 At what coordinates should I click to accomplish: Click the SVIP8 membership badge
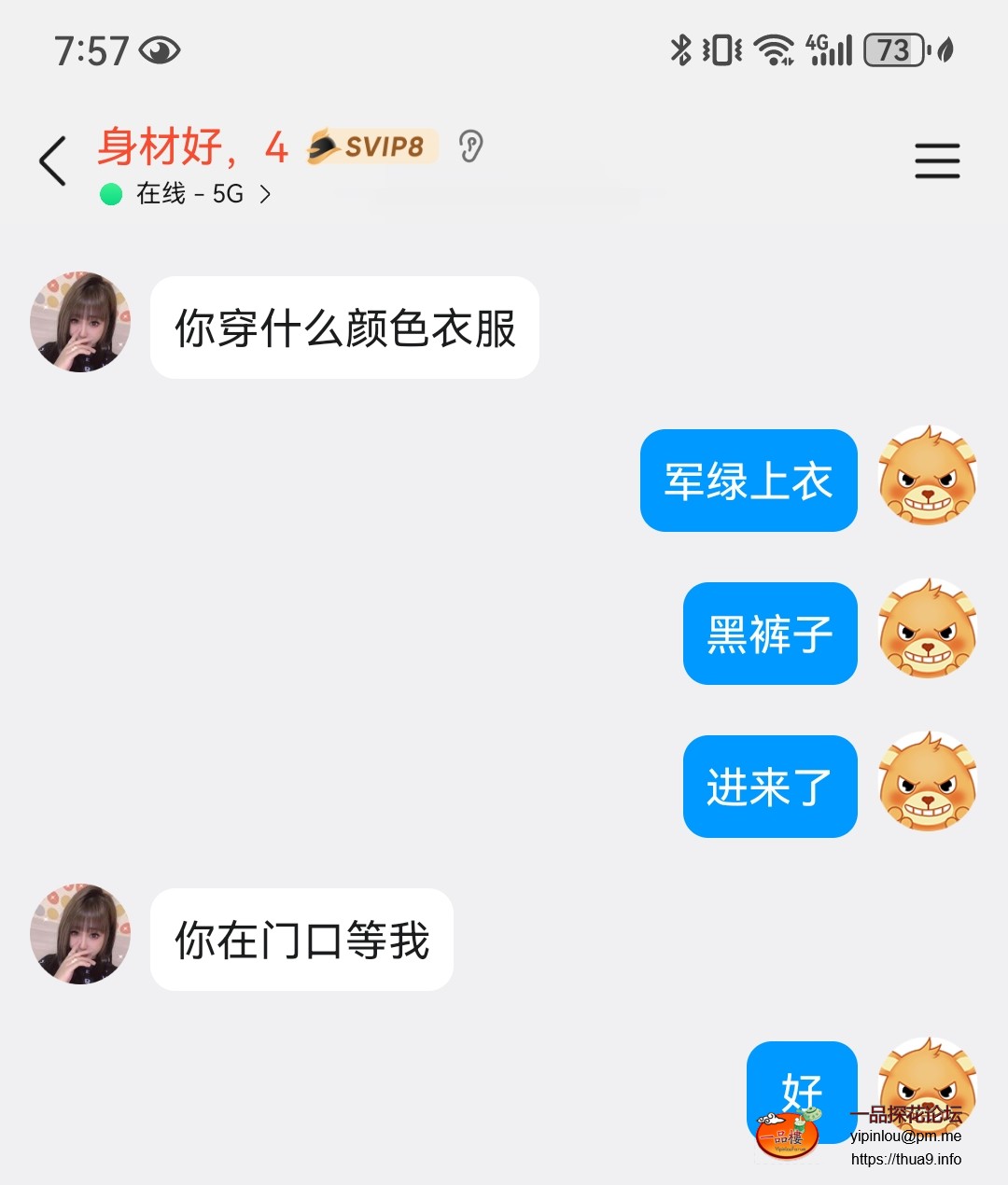pos(369,146)
